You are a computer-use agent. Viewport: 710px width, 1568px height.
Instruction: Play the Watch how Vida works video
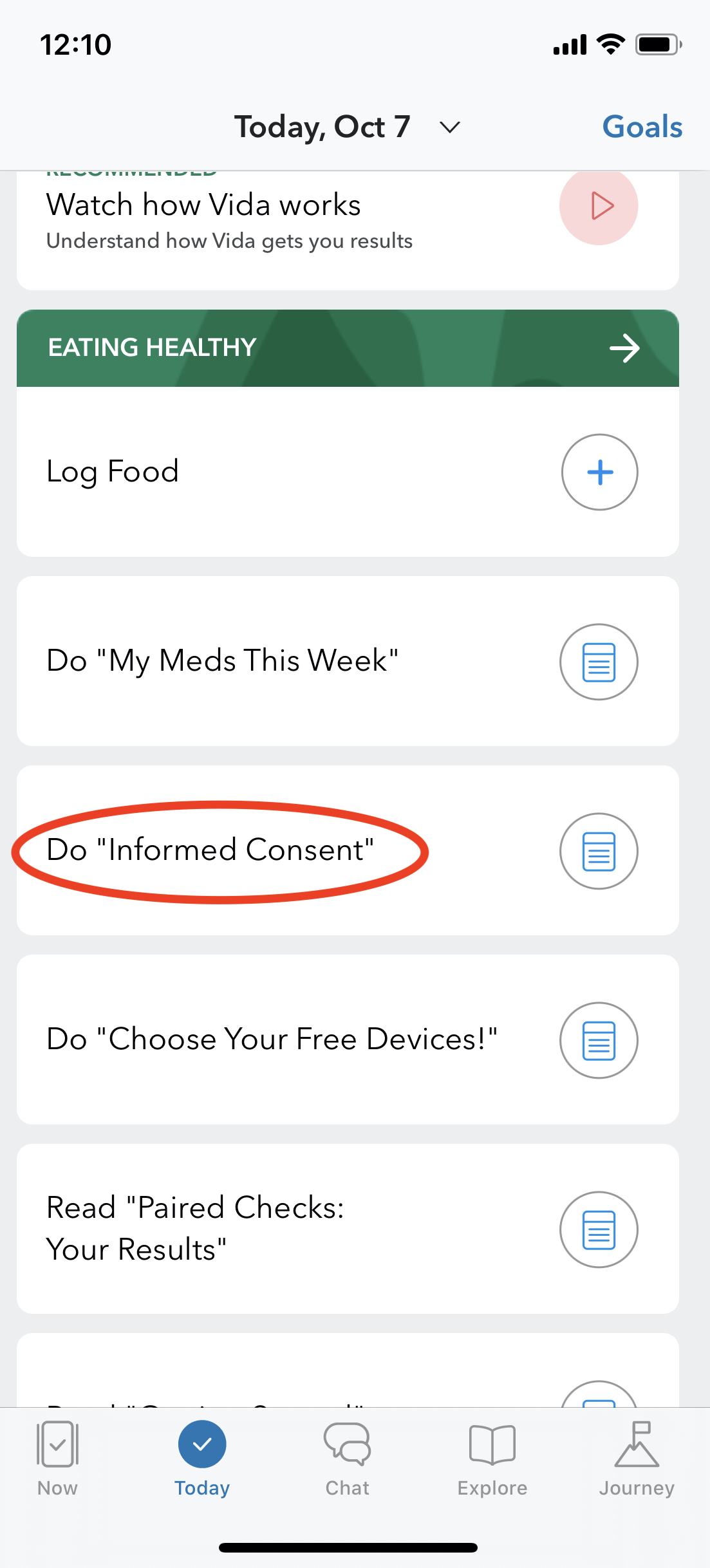coord(599,206)
